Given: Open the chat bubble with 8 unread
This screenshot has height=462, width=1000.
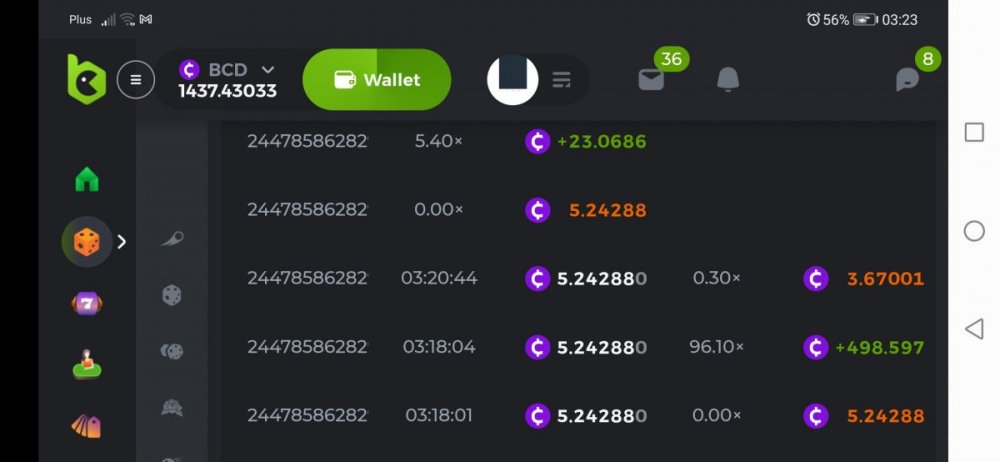Looking at the screenshot, I should [x=907, y=80].
